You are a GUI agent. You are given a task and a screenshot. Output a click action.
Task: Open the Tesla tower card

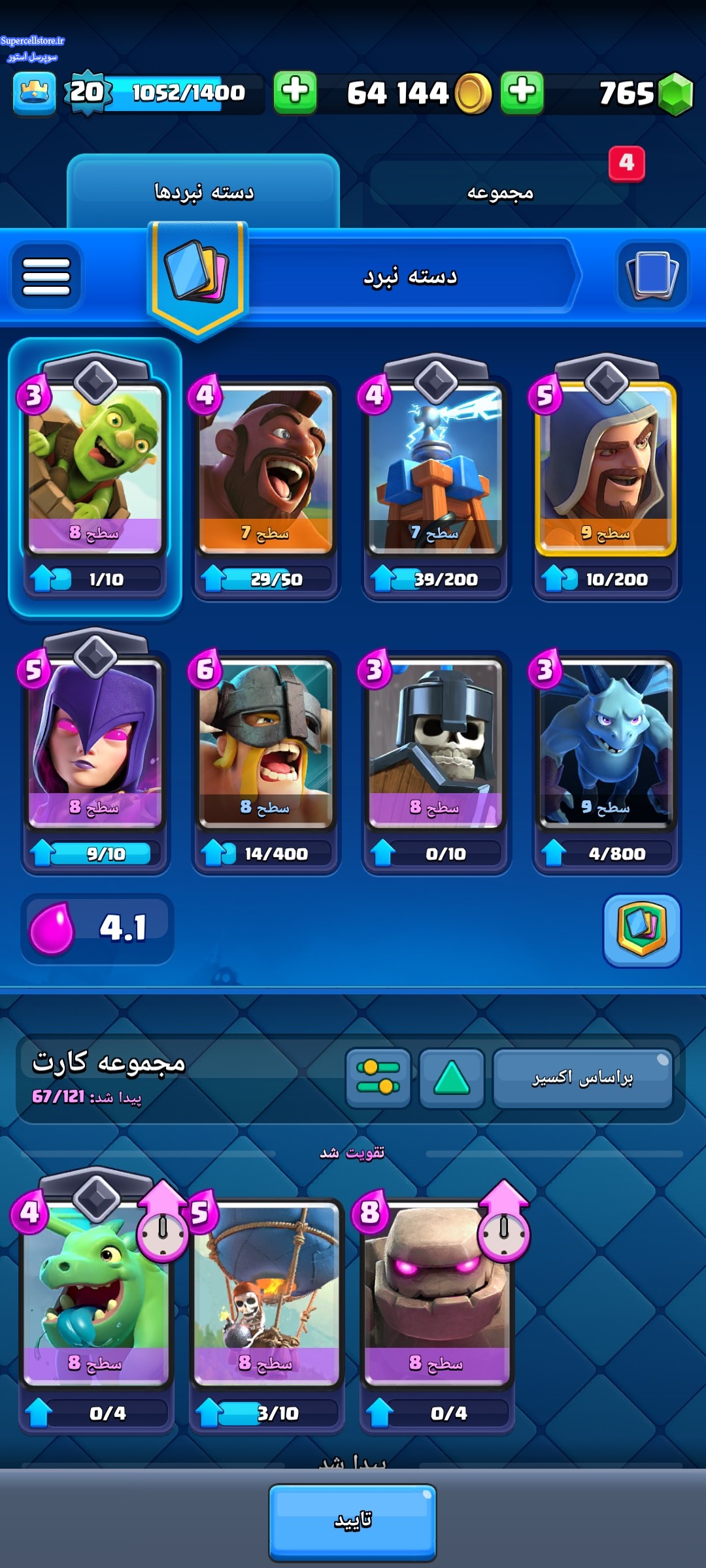point(435,467)
